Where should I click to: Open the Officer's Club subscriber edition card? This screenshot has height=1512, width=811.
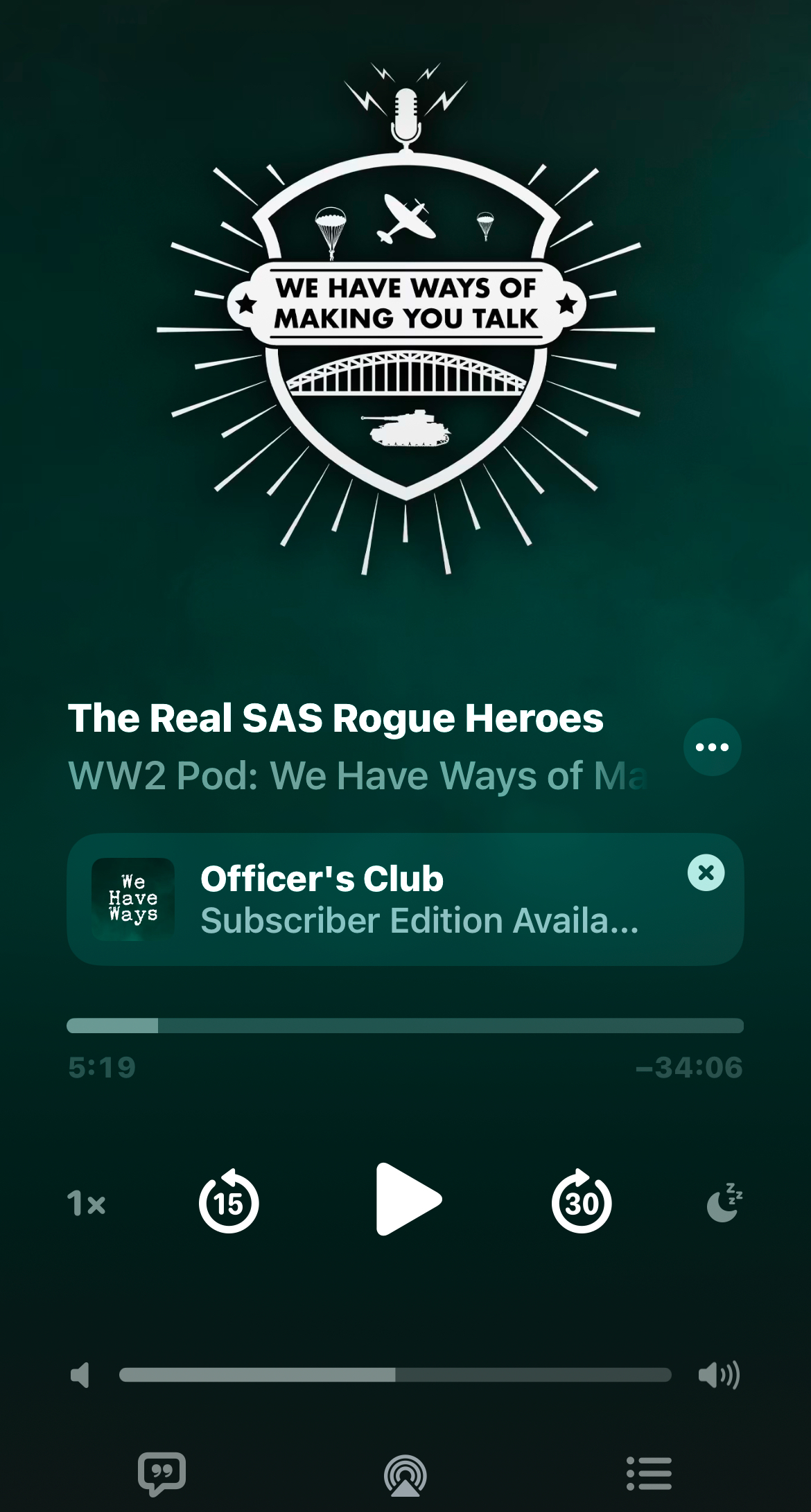(x=388, y=899)
